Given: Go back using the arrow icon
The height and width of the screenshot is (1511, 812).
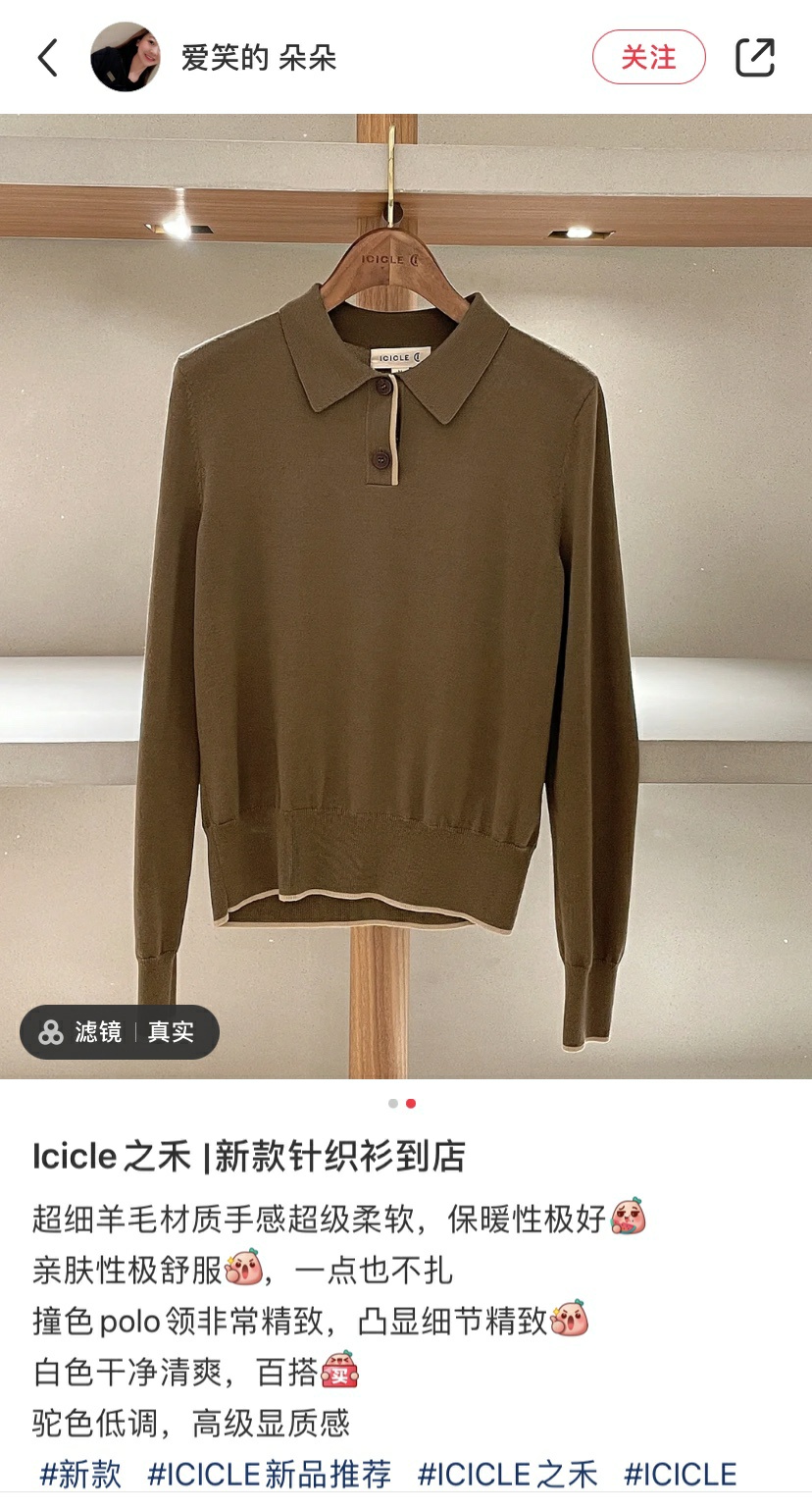Looking at the screenshot, I should pos(48,58).
